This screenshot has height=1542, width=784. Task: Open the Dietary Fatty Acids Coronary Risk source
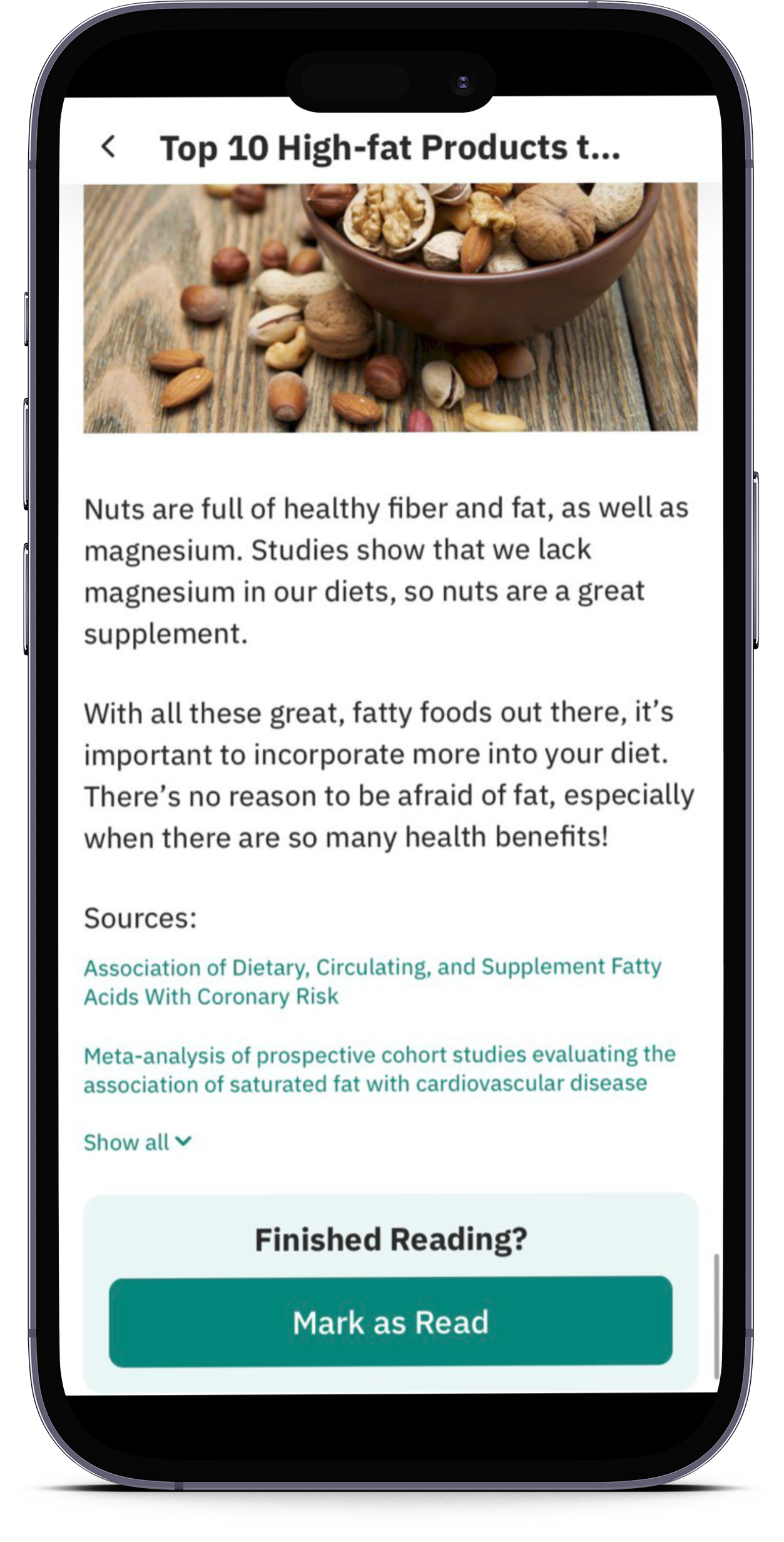click(372, 981)
